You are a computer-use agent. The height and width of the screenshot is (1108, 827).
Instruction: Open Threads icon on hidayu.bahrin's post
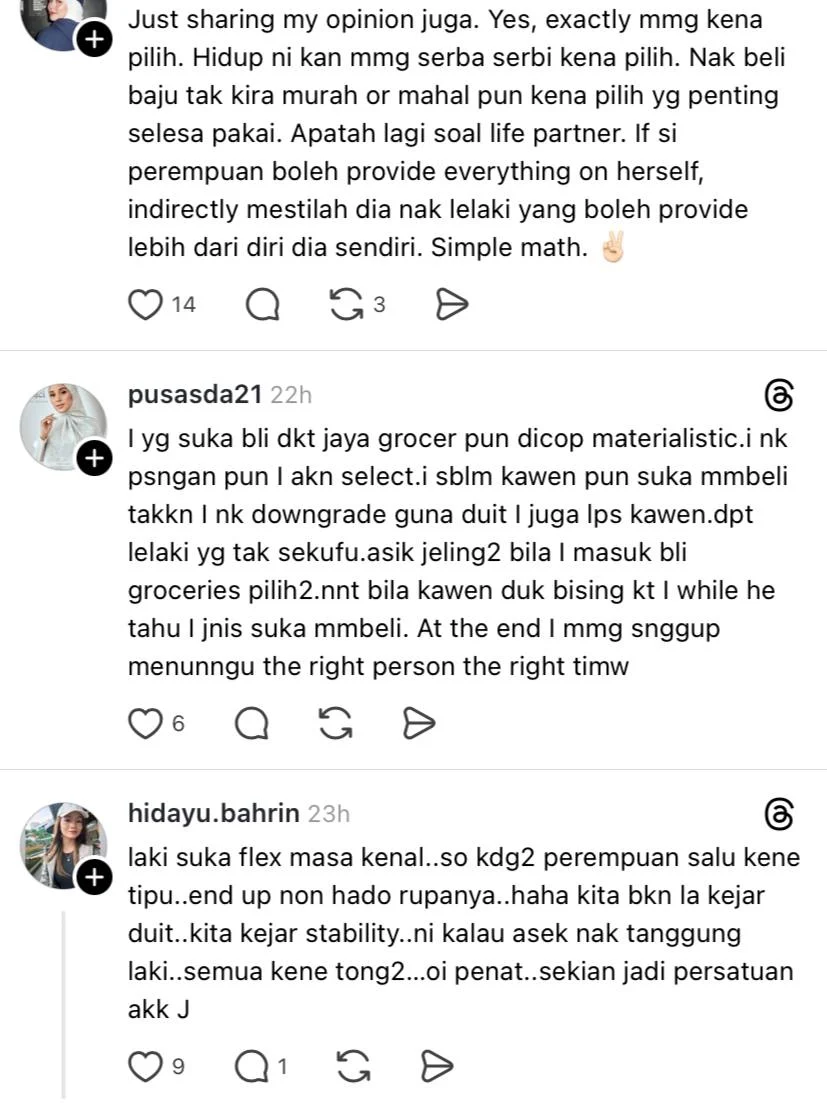tap(778, 816)
